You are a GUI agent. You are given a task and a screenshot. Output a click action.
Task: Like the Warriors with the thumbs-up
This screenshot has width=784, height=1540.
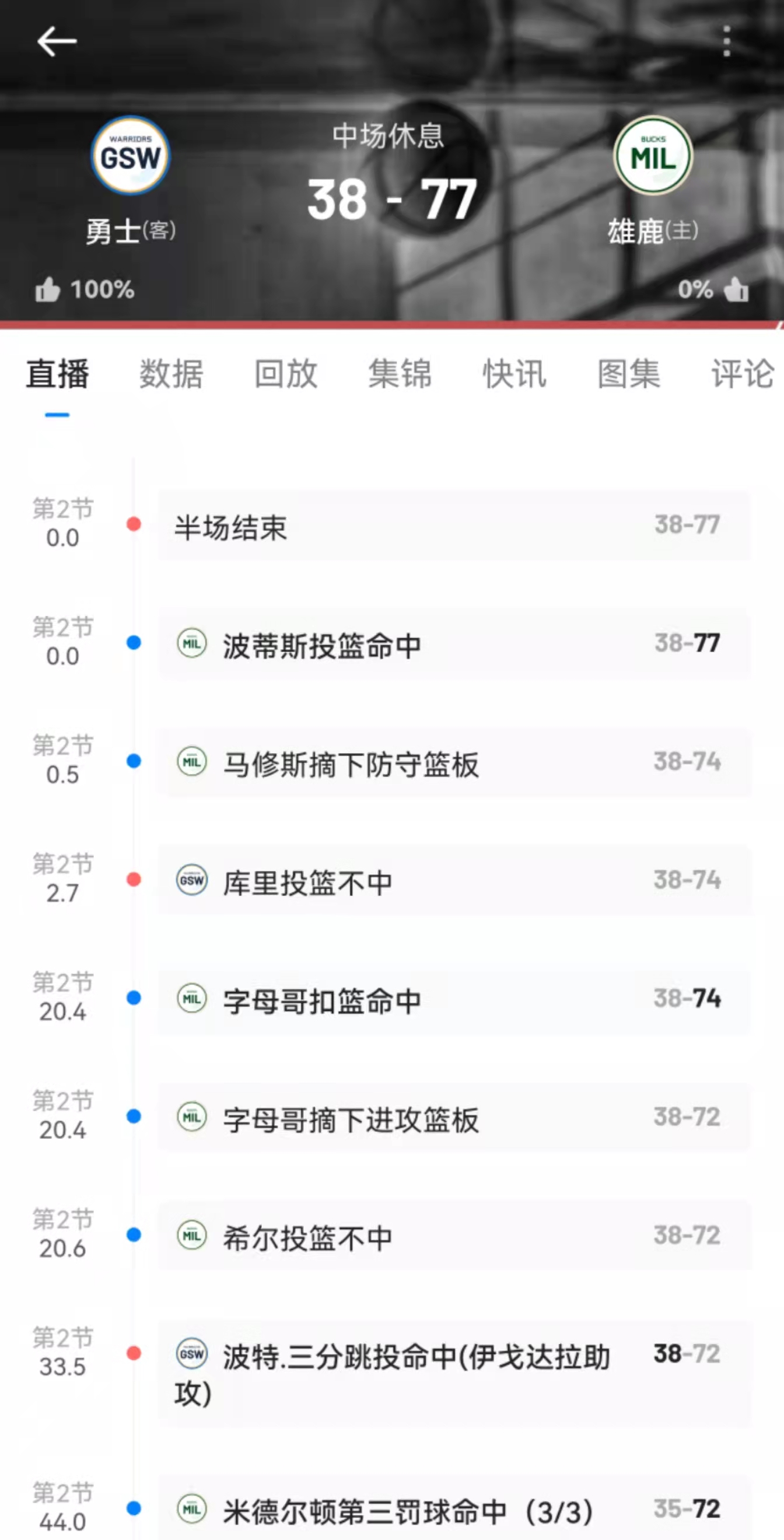tap(48, 290)
